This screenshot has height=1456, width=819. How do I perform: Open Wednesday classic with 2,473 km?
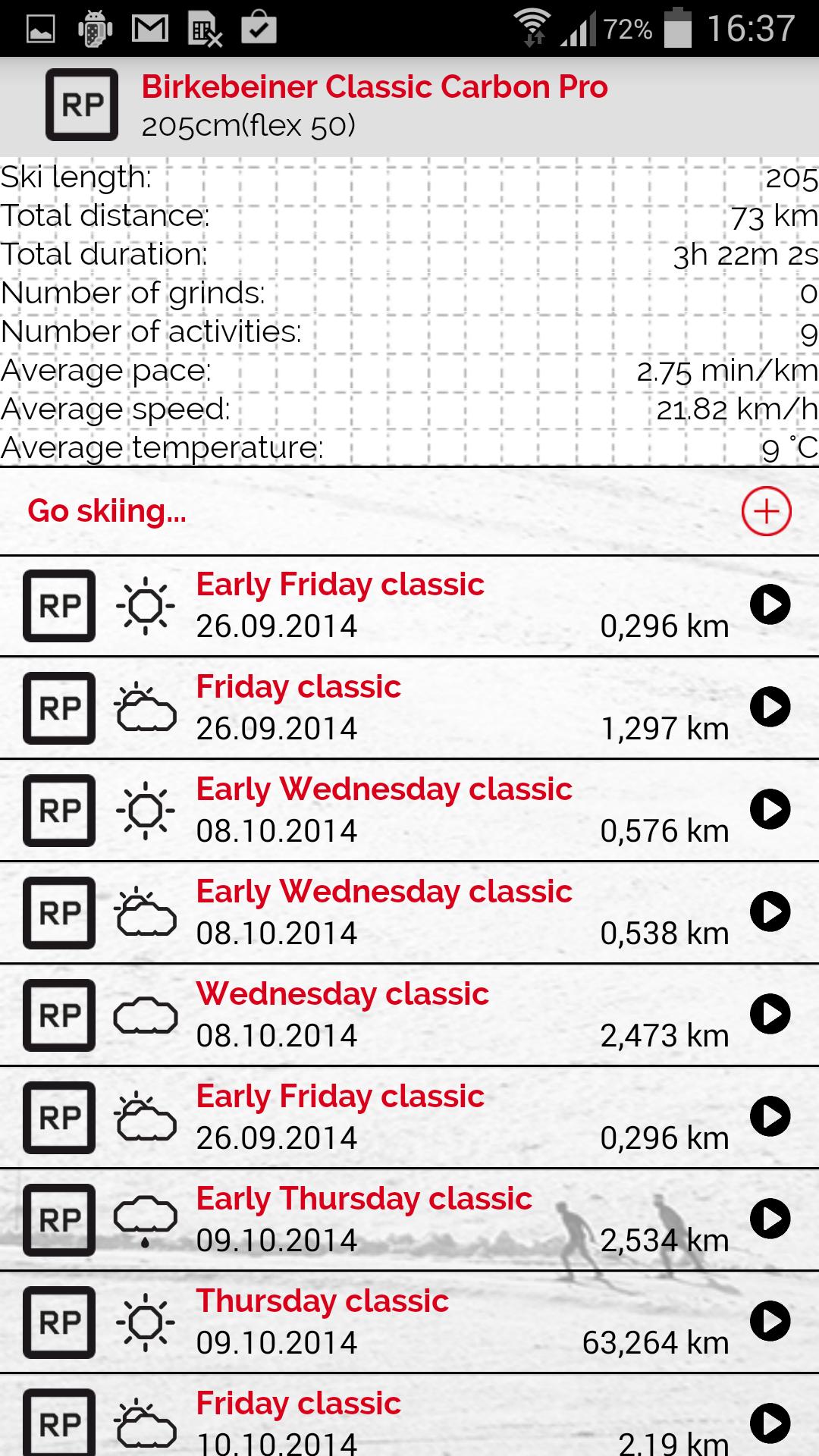click(379, 1015)
